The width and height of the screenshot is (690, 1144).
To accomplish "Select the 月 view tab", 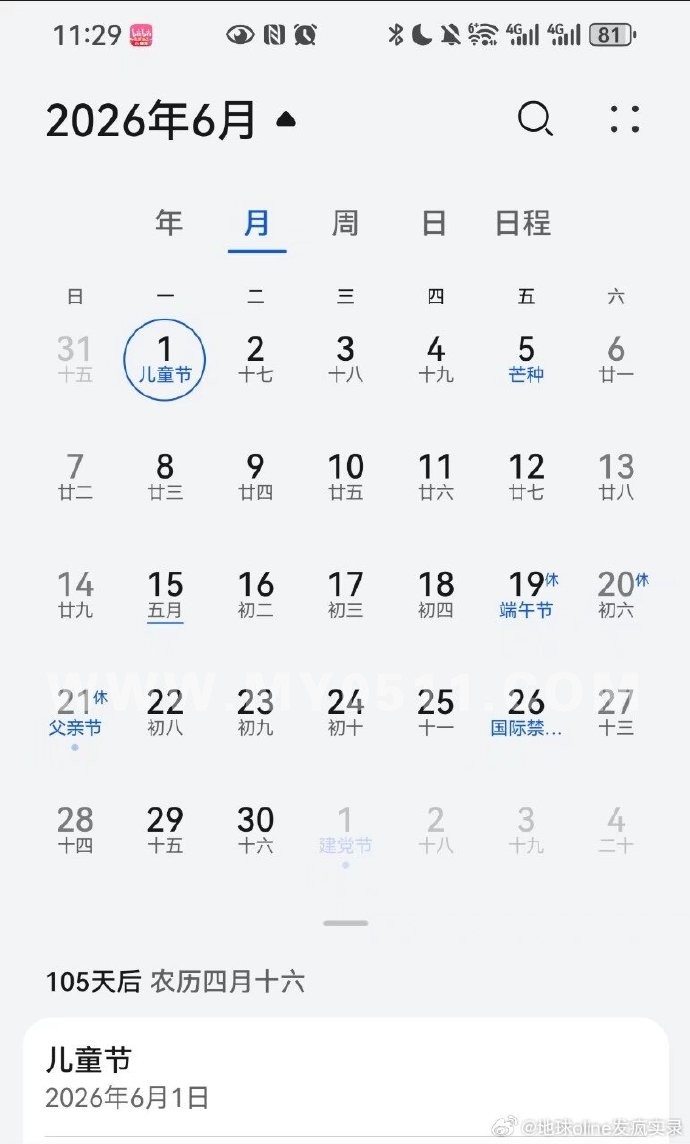I will (x=257, y=223).
